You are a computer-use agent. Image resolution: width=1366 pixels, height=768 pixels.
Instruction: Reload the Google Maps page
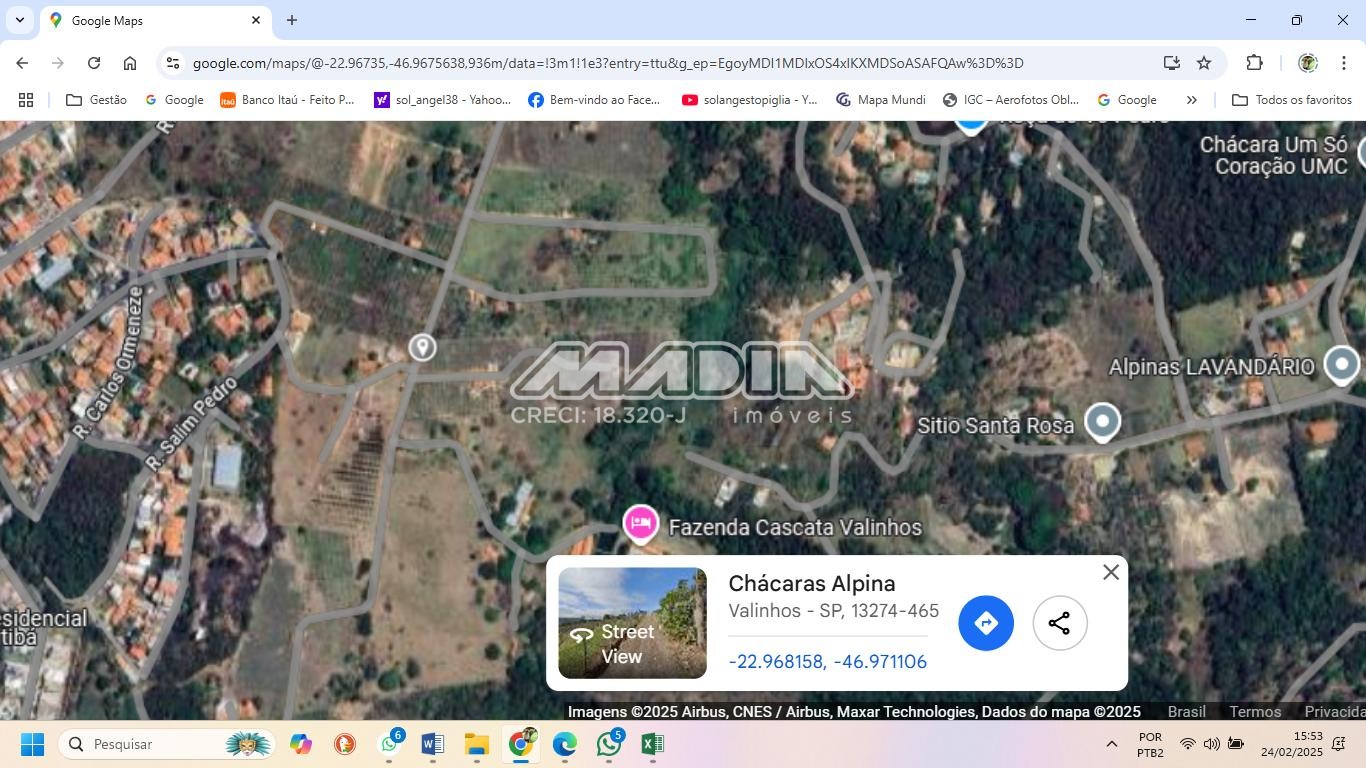[94, 63]
